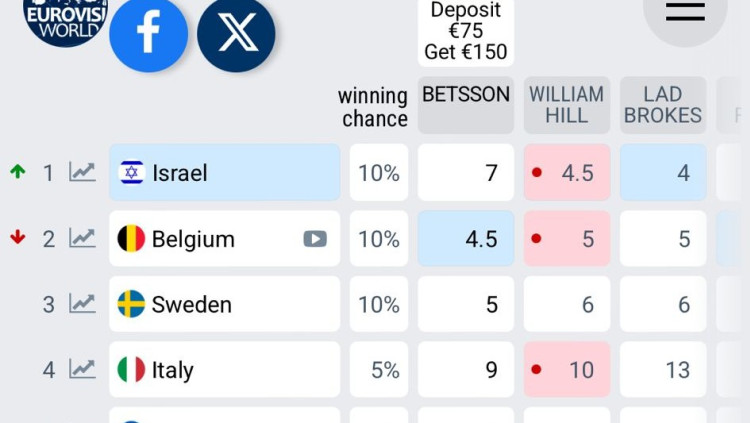Viewport: 750px width, 423px height.
Task: Open Belgium's entry row
Action: pyautogui.click(x=205, y=239)
